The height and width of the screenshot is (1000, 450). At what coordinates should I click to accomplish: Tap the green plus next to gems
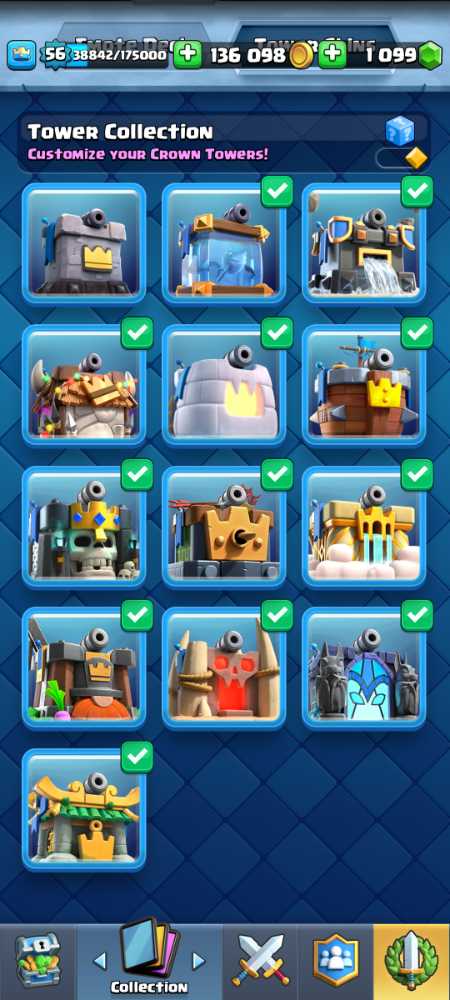click(x=332, y=55)
